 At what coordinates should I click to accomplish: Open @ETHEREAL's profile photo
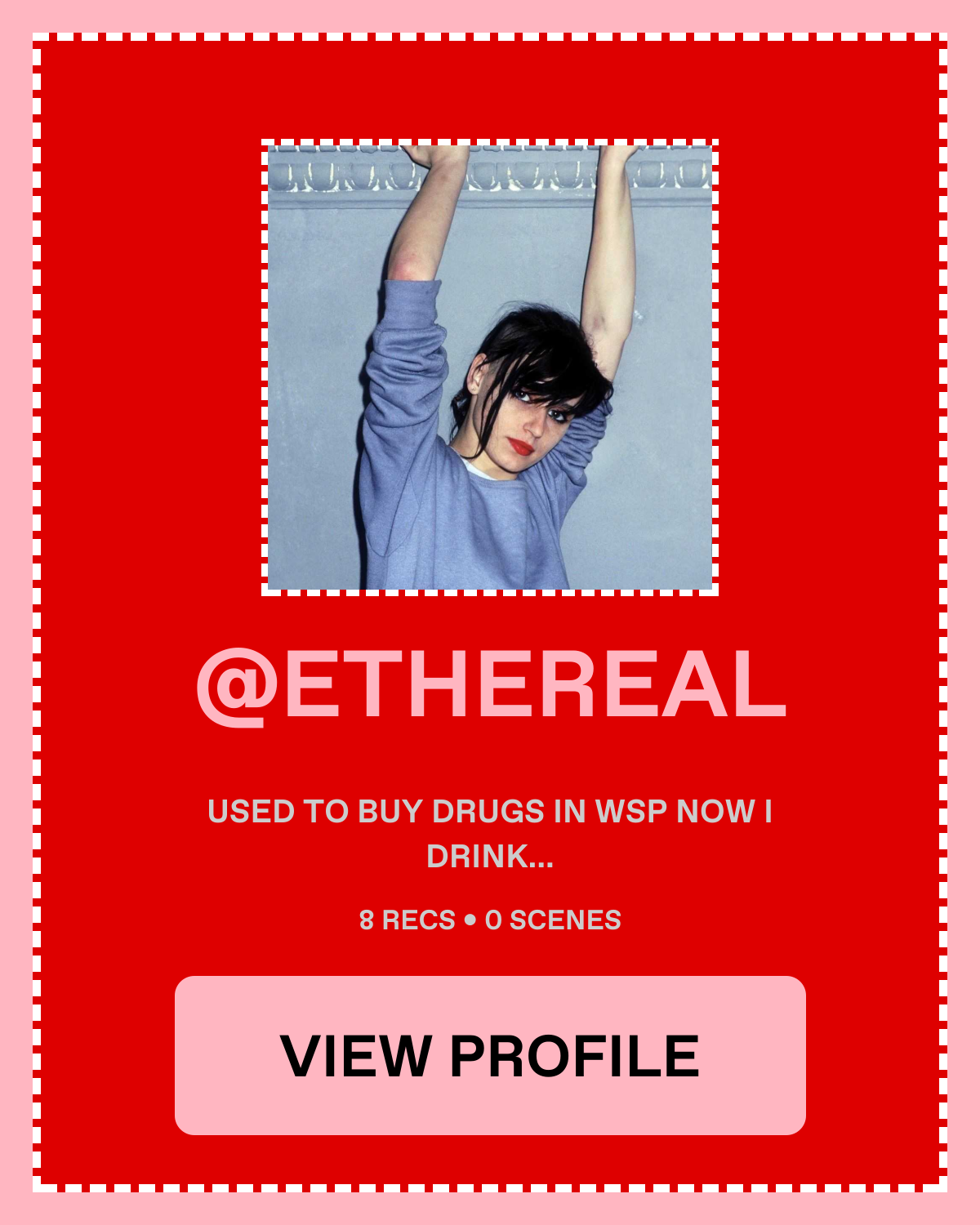490,367
